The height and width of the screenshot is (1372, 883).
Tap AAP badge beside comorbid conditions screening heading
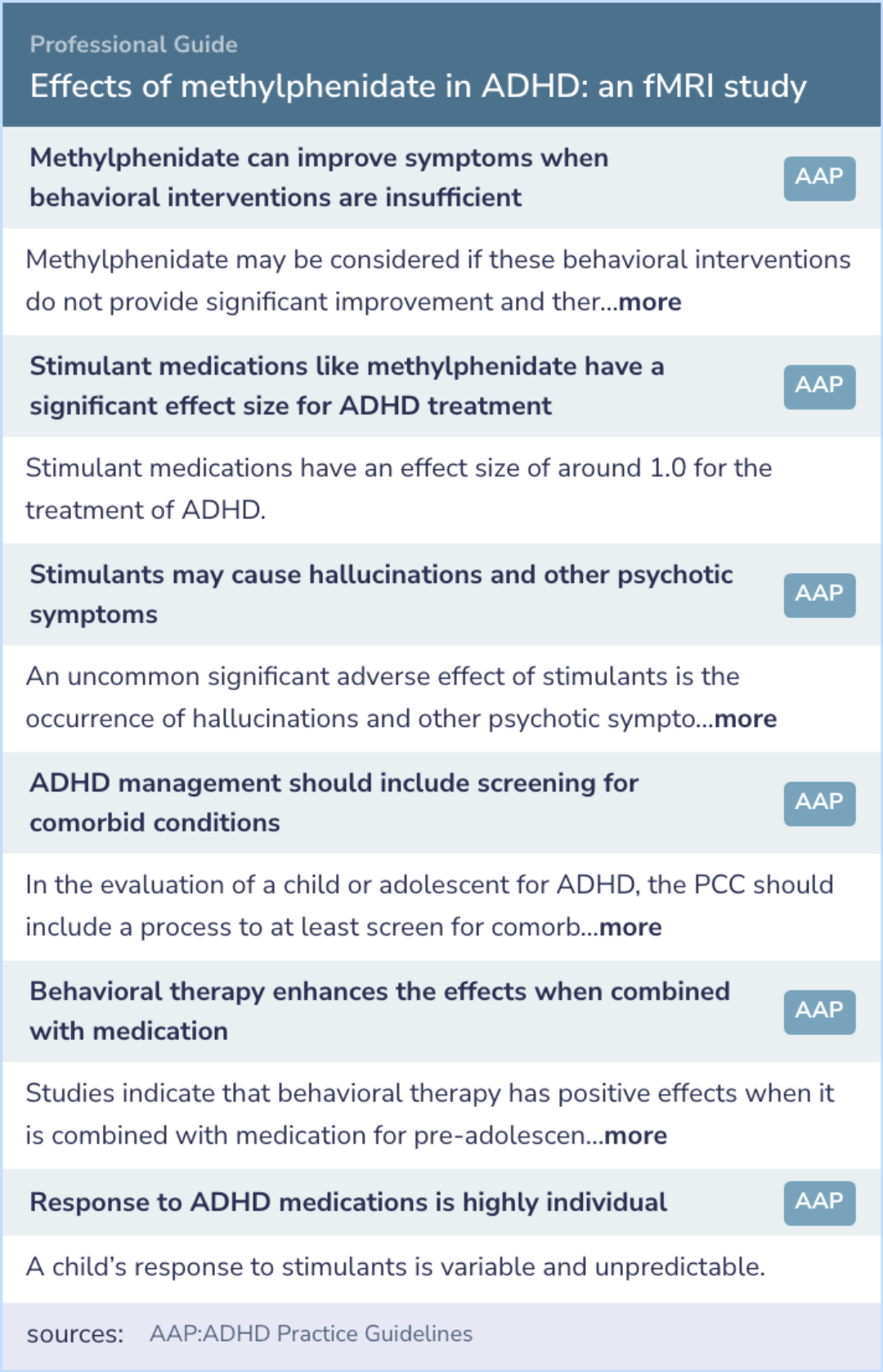[819, 804]
